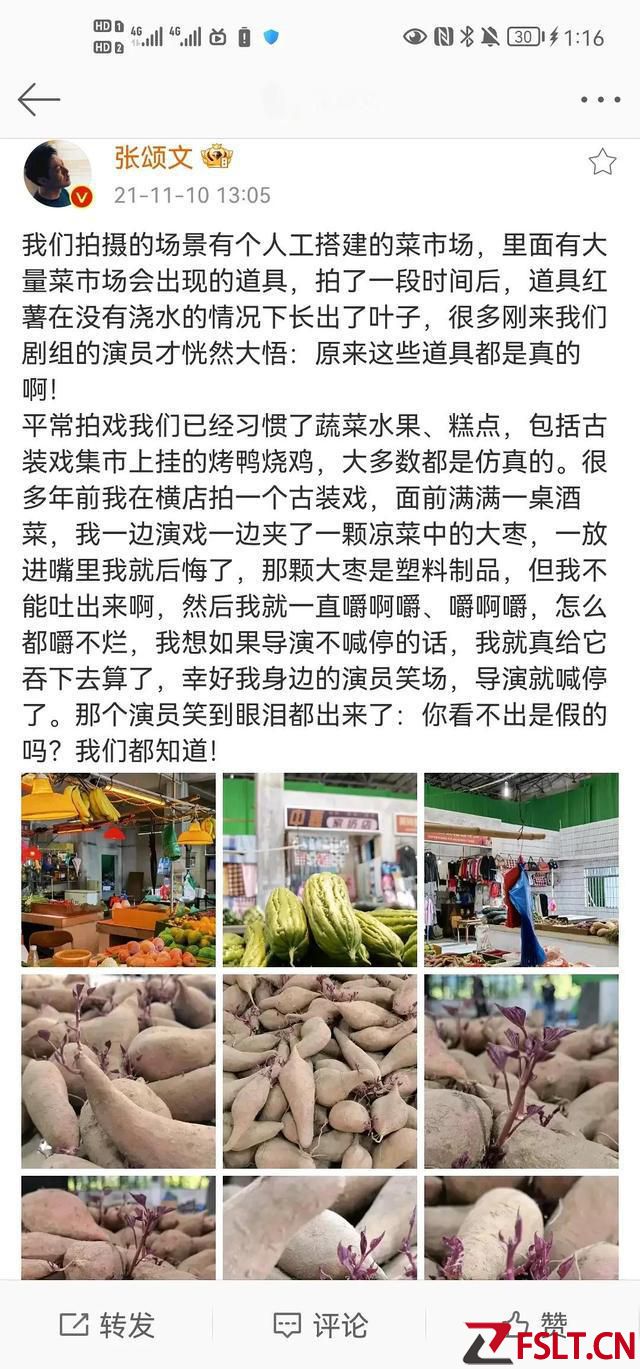Repost via the 转发 button

point(107,1325)
